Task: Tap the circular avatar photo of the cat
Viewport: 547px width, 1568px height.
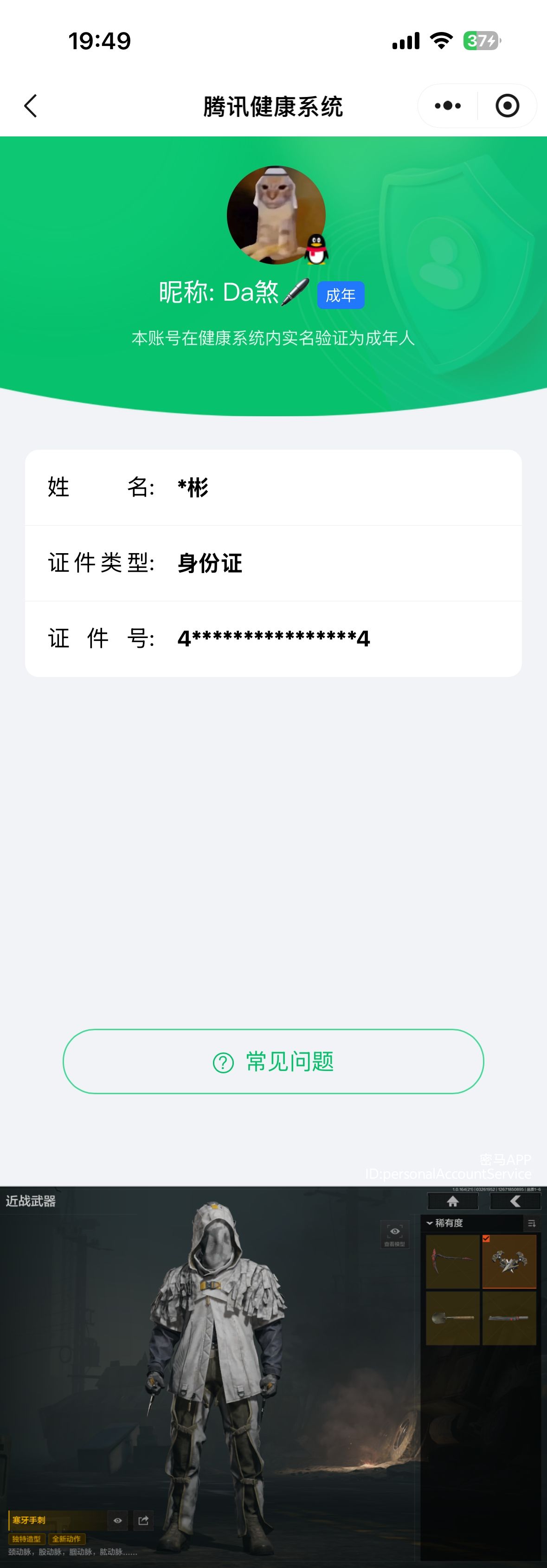Action: pyautogui.click(x=276, y=214)
